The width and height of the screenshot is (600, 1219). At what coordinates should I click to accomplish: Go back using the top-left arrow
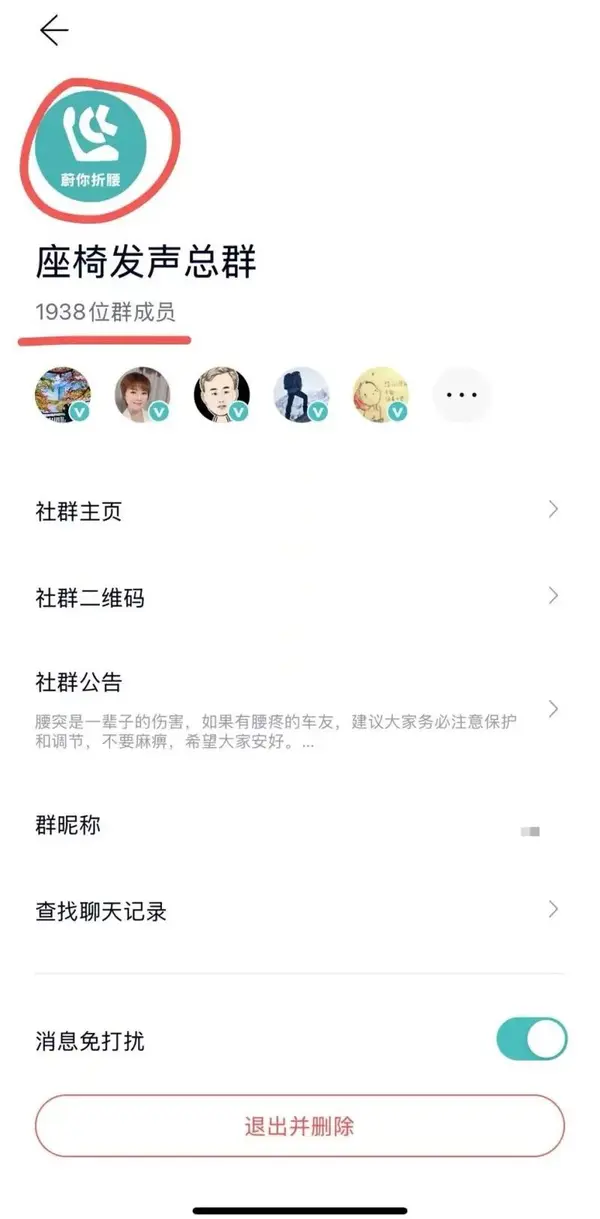tap(54, 31)
